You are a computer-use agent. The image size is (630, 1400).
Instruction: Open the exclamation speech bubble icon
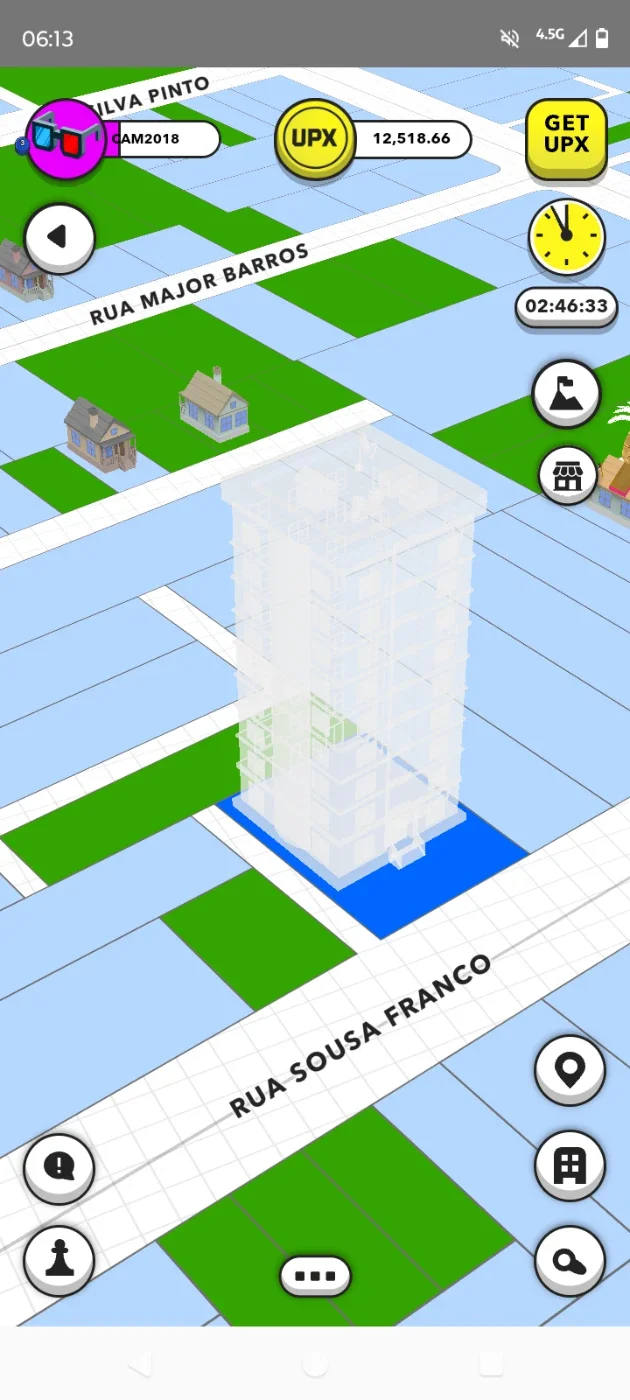[59, 1167]
